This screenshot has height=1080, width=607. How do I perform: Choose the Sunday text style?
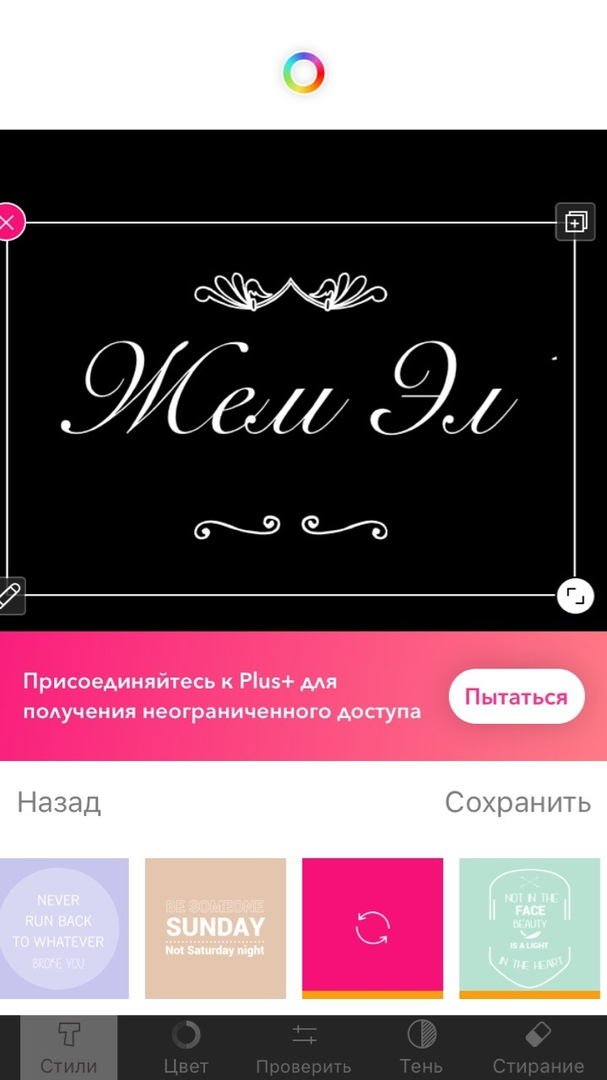click(x=215, y=928)
